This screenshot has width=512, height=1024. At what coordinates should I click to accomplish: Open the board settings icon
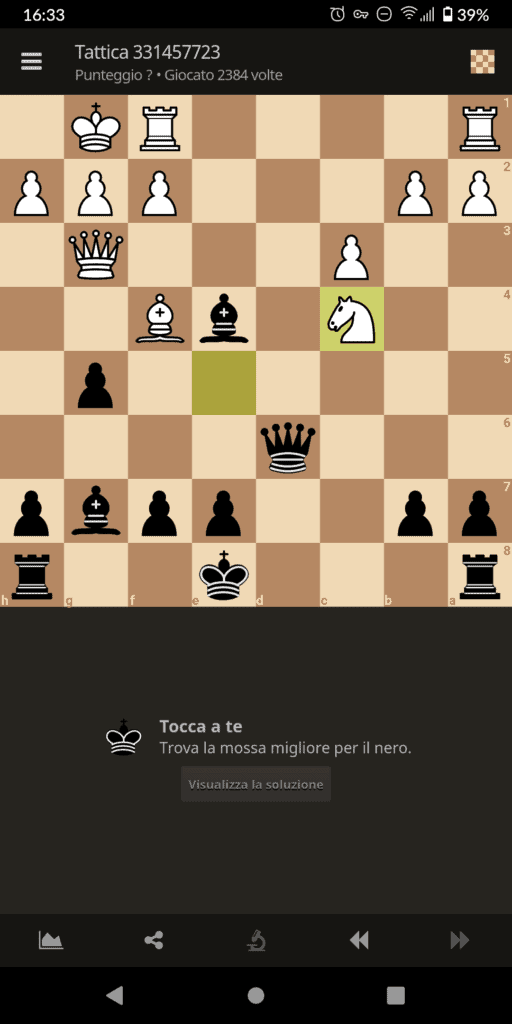click(x=482, y=61)
